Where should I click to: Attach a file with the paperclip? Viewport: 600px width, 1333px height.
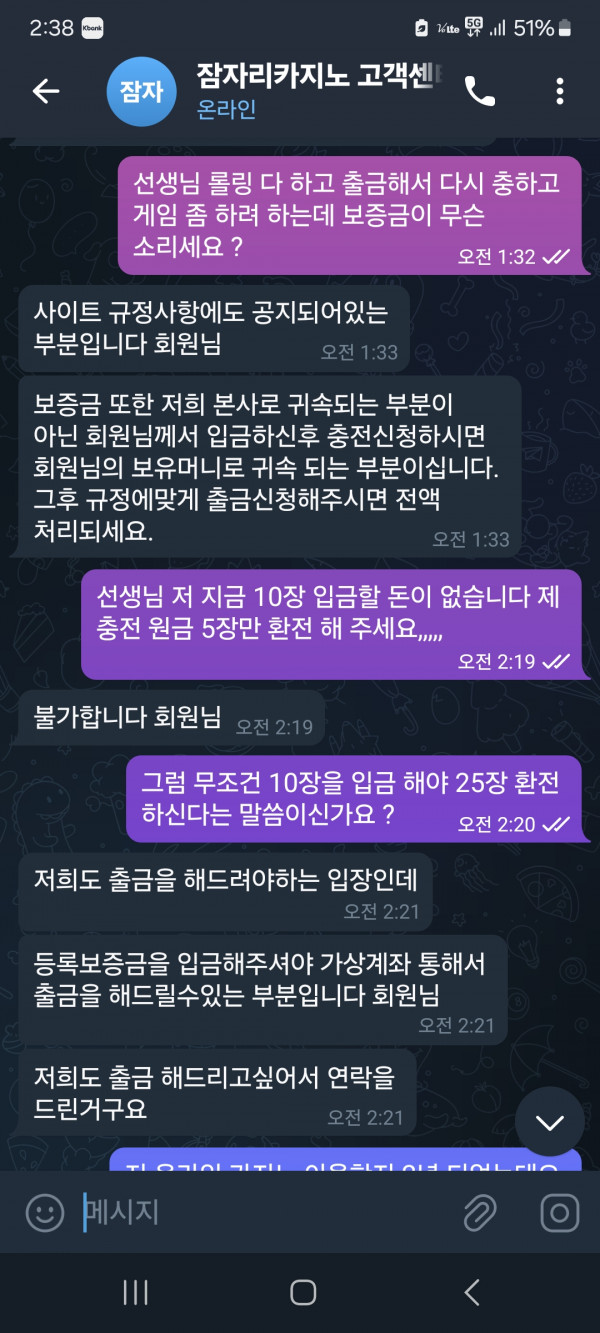[x=480, y=1214]
